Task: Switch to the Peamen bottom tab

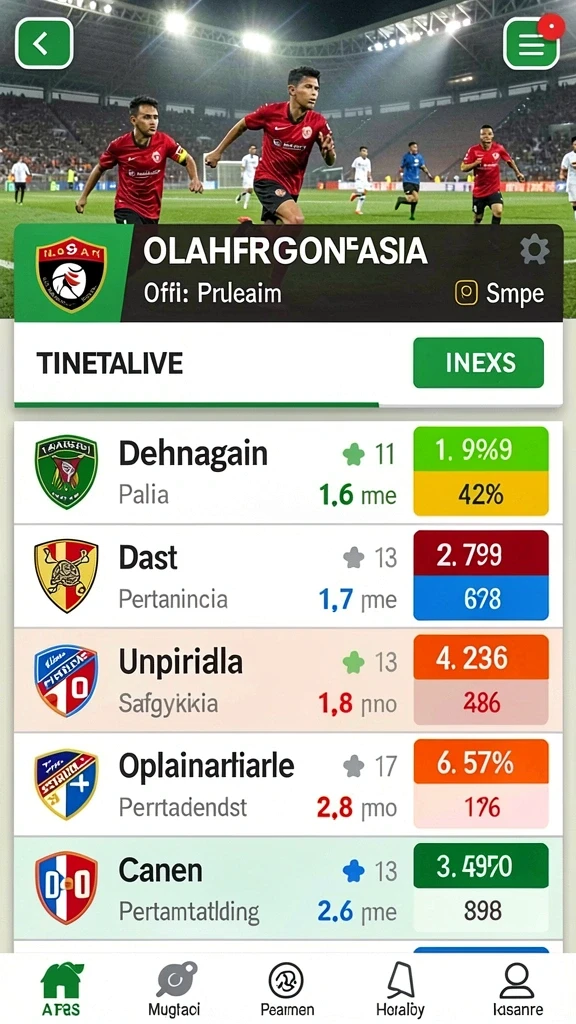Action: (287, 989)
